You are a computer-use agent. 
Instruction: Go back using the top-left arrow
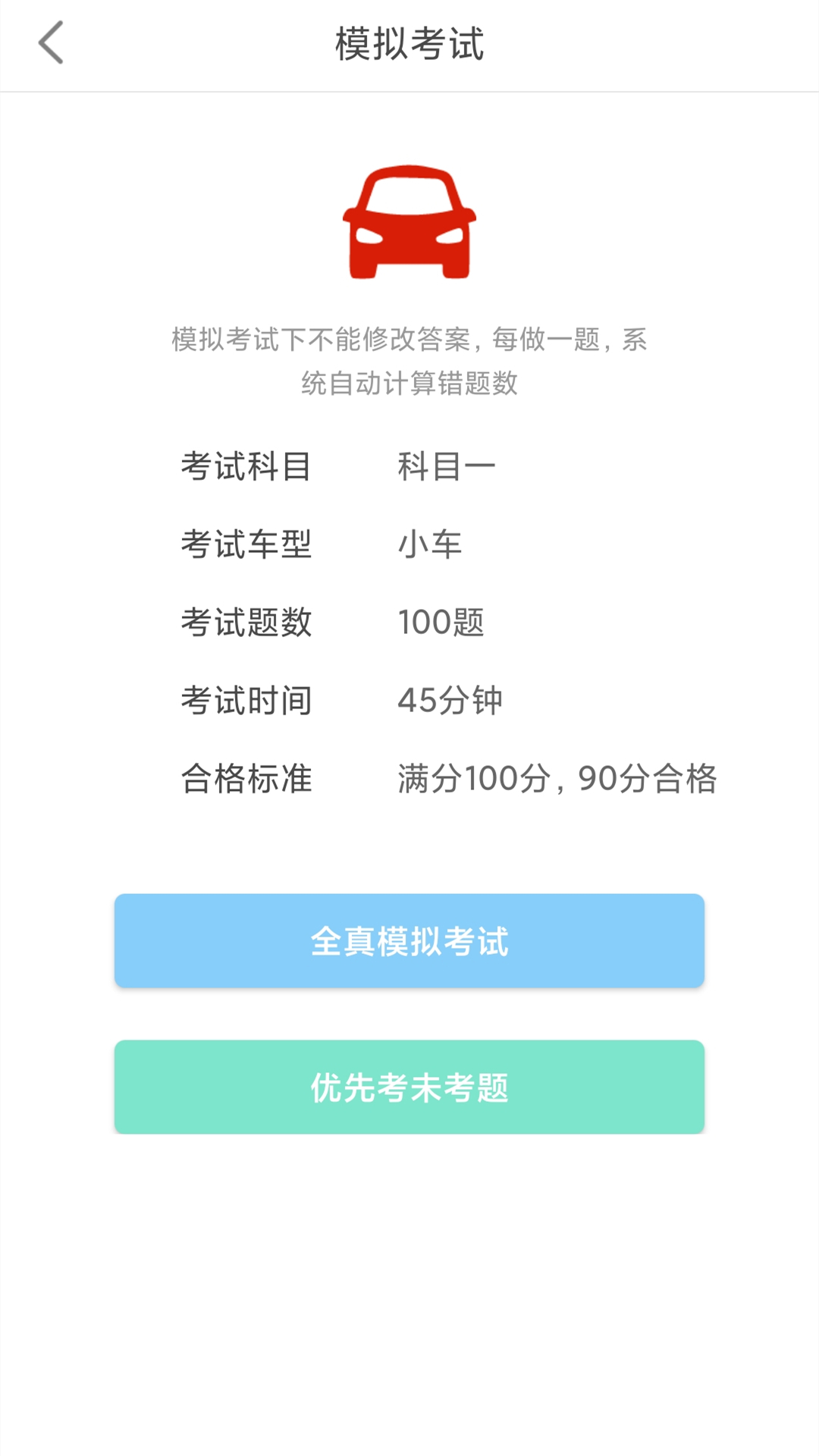pyautogui.click(x=51, y=42)
